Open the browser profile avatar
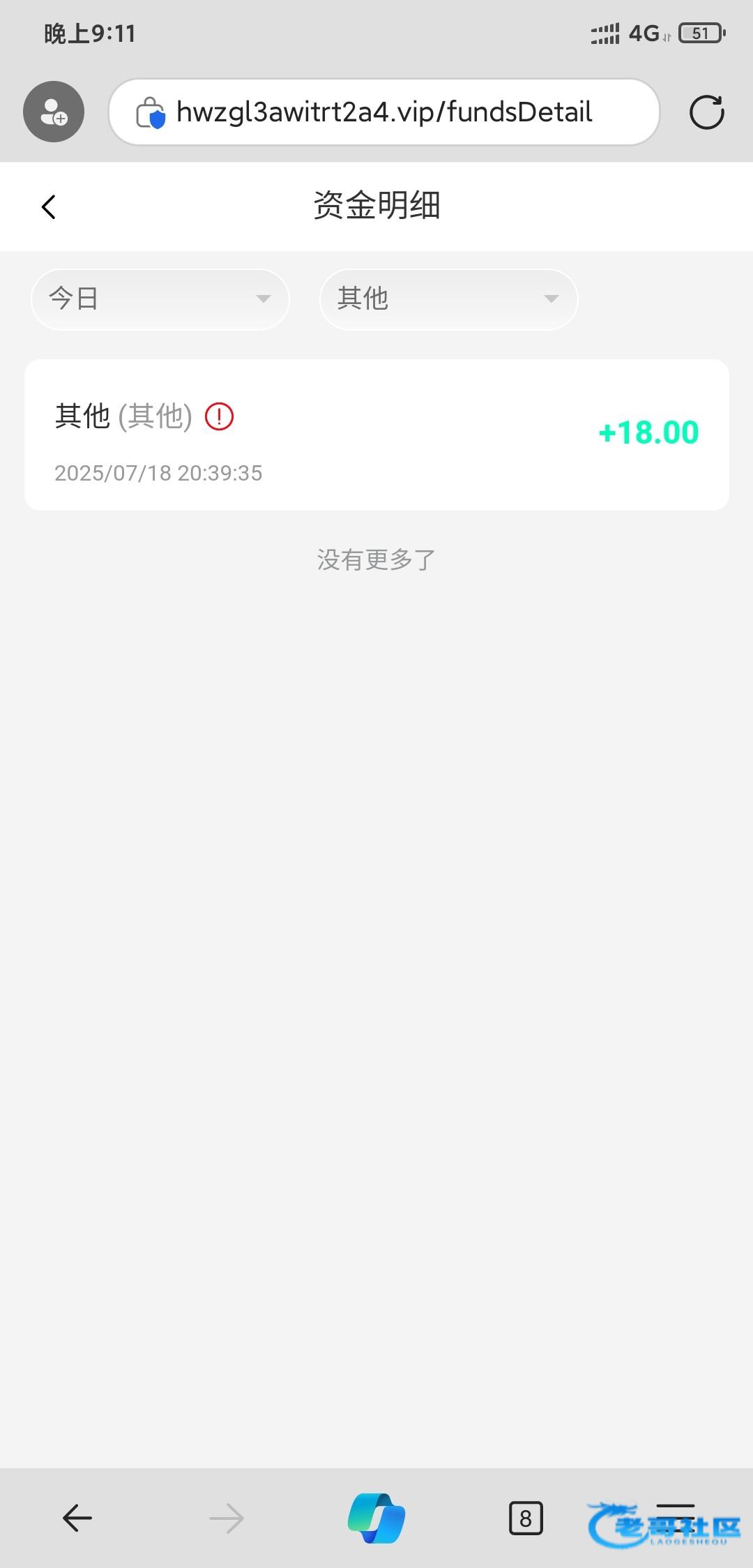The height and width of the screenshot is (1568, 753). (54, 112)
